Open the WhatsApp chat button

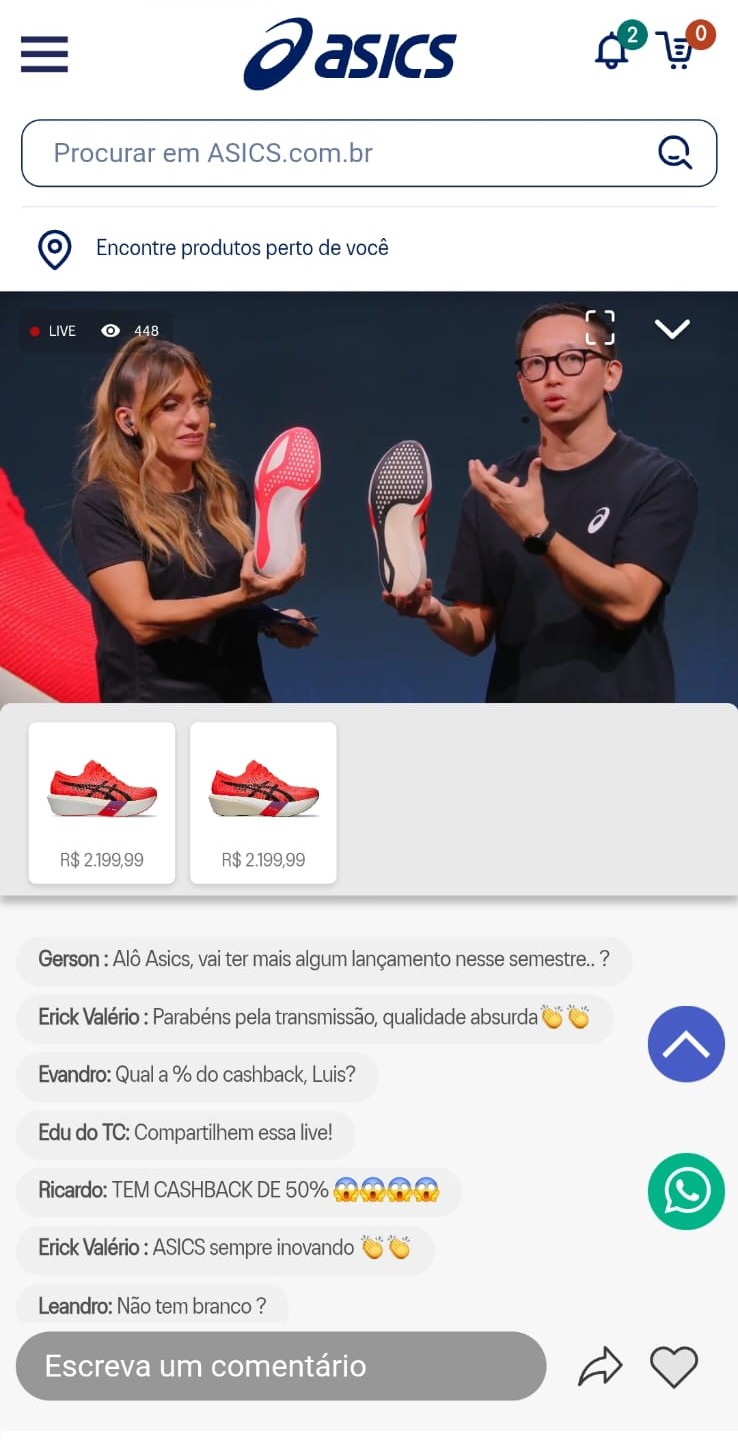(686, 1191)
